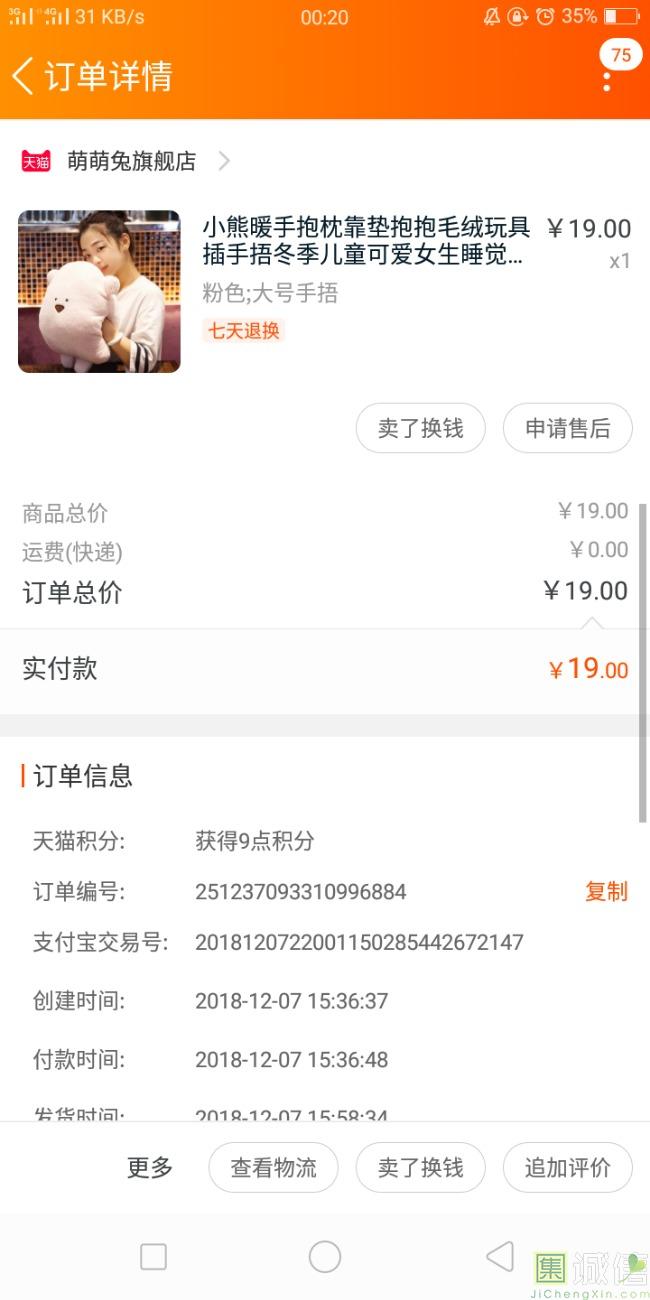The width and height of the screenshot is (650, 1300).
Task: Tap the system home button
Action: coord(325,1257)
